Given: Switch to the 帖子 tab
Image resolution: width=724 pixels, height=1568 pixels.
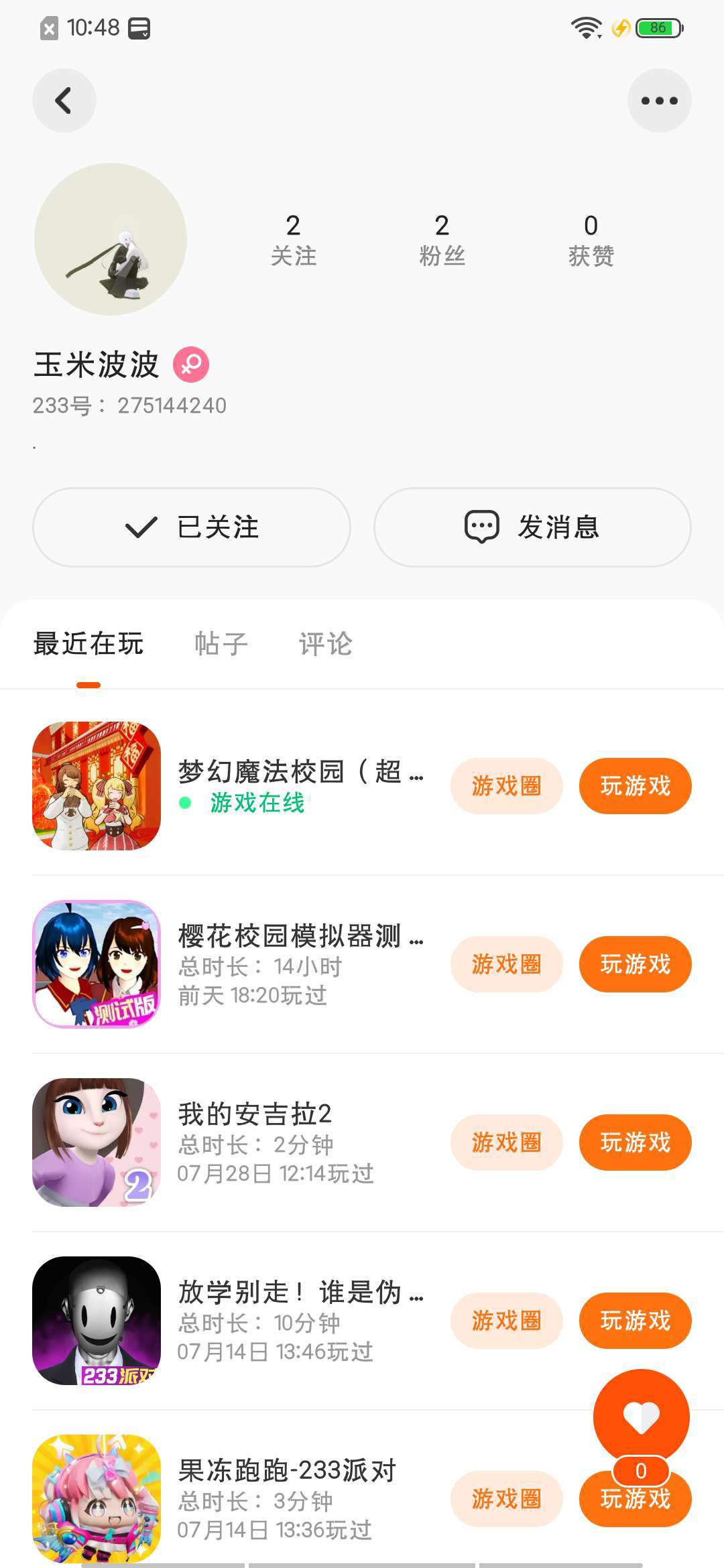Looking at the screenshot, I should tap(221, 644).
